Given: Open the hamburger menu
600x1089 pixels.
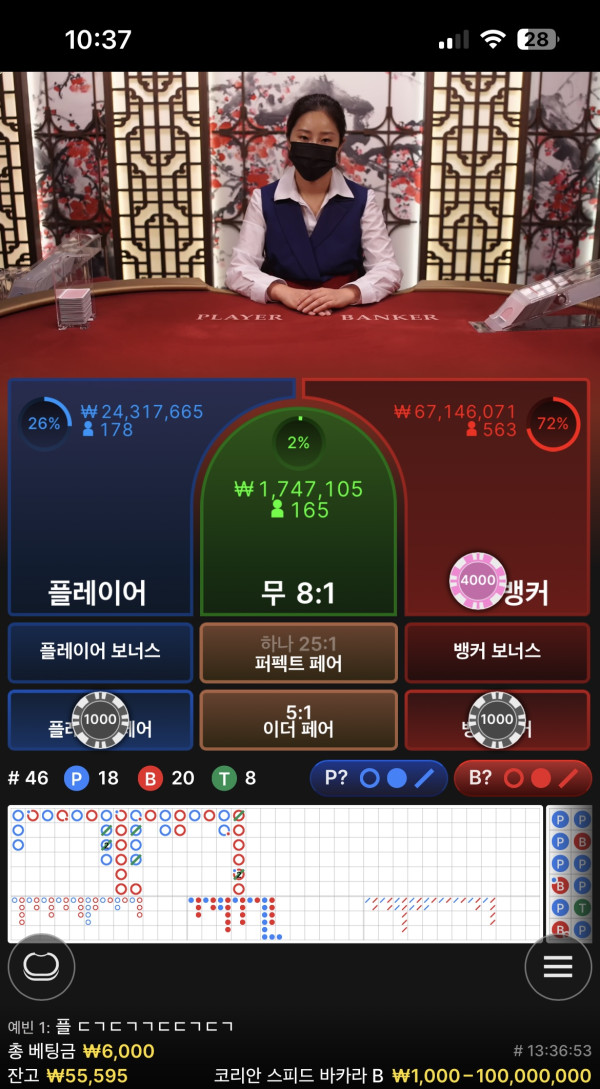Looking at the screenshot, I should pyautogui.click(x=557, y=966).
